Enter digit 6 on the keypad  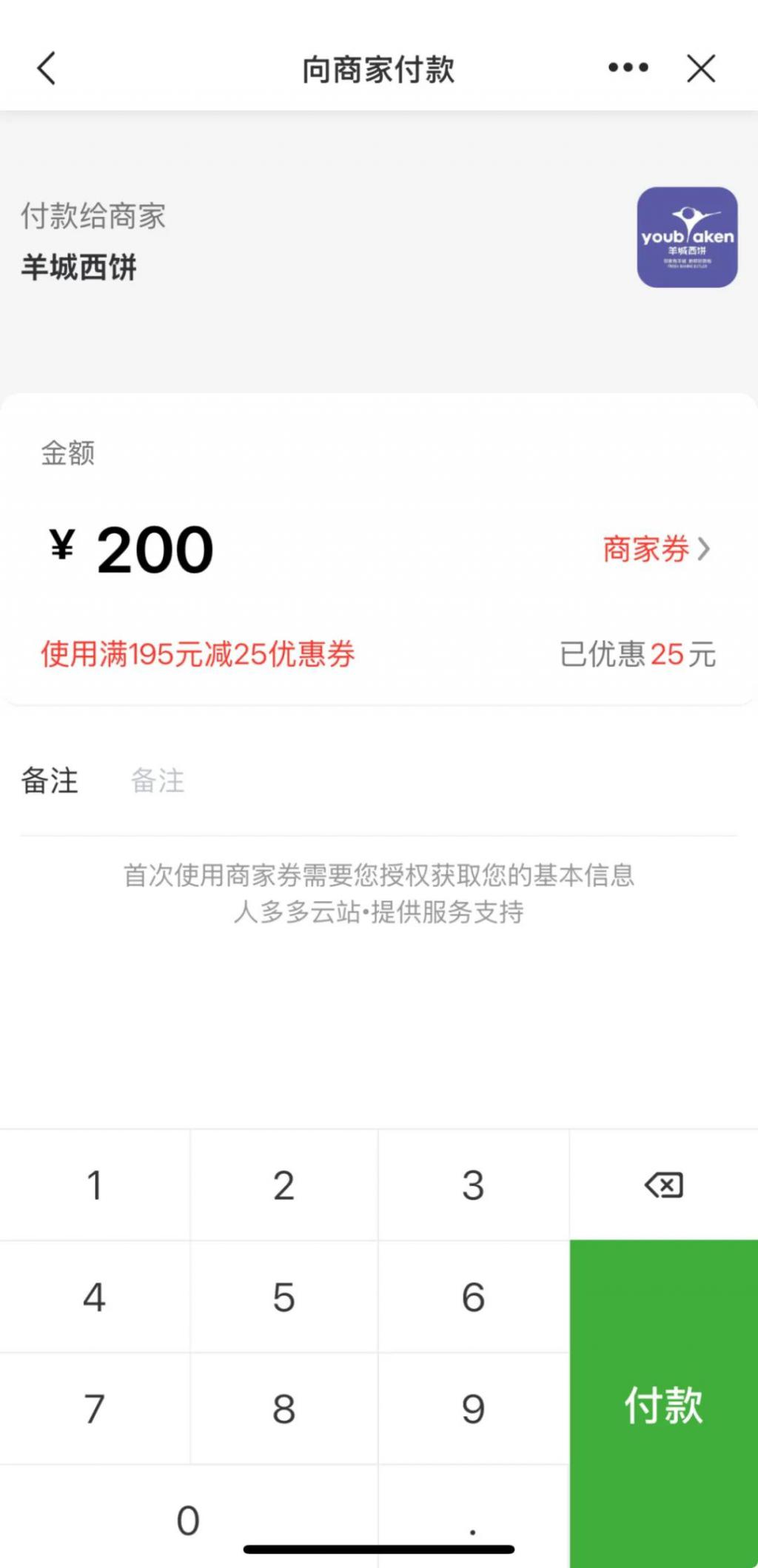(x=473, y=1297)
